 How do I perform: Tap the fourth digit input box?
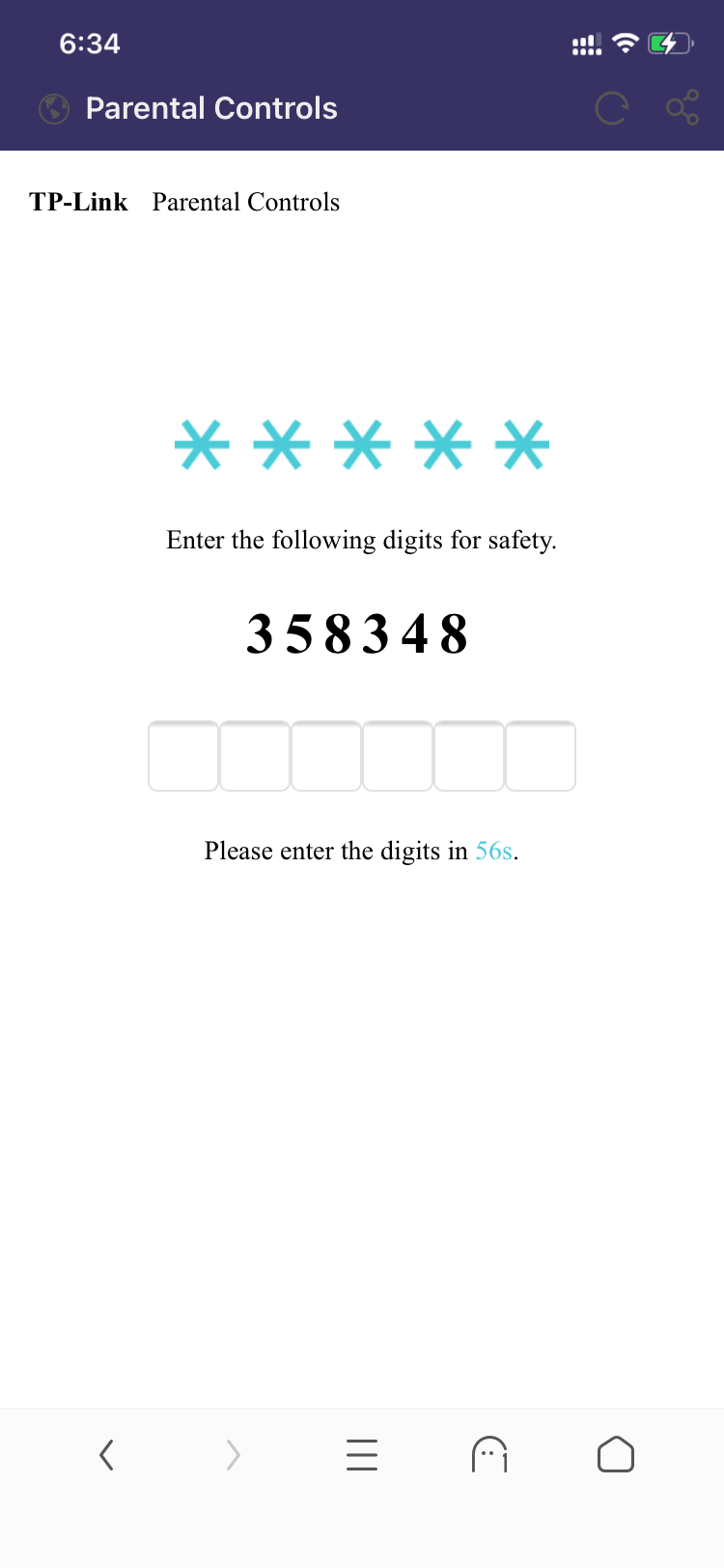(398, 756)
